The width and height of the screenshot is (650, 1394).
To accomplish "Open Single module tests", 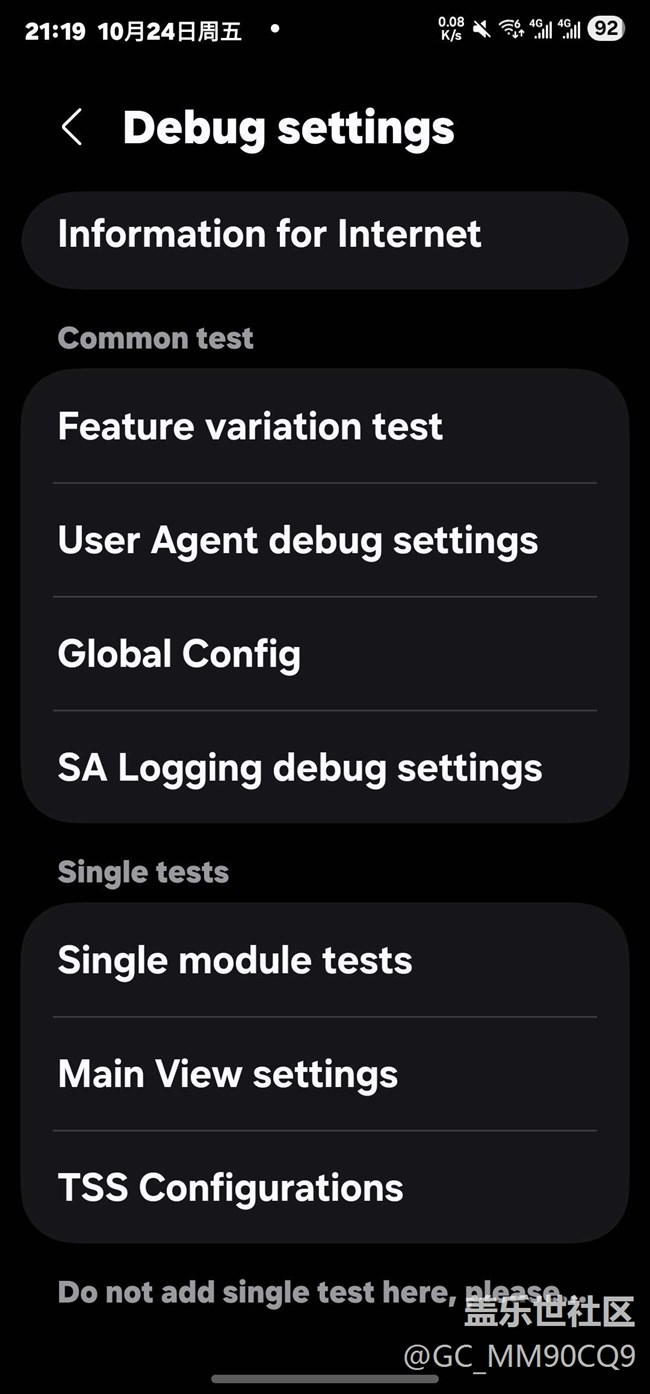I will click(324, 961).
